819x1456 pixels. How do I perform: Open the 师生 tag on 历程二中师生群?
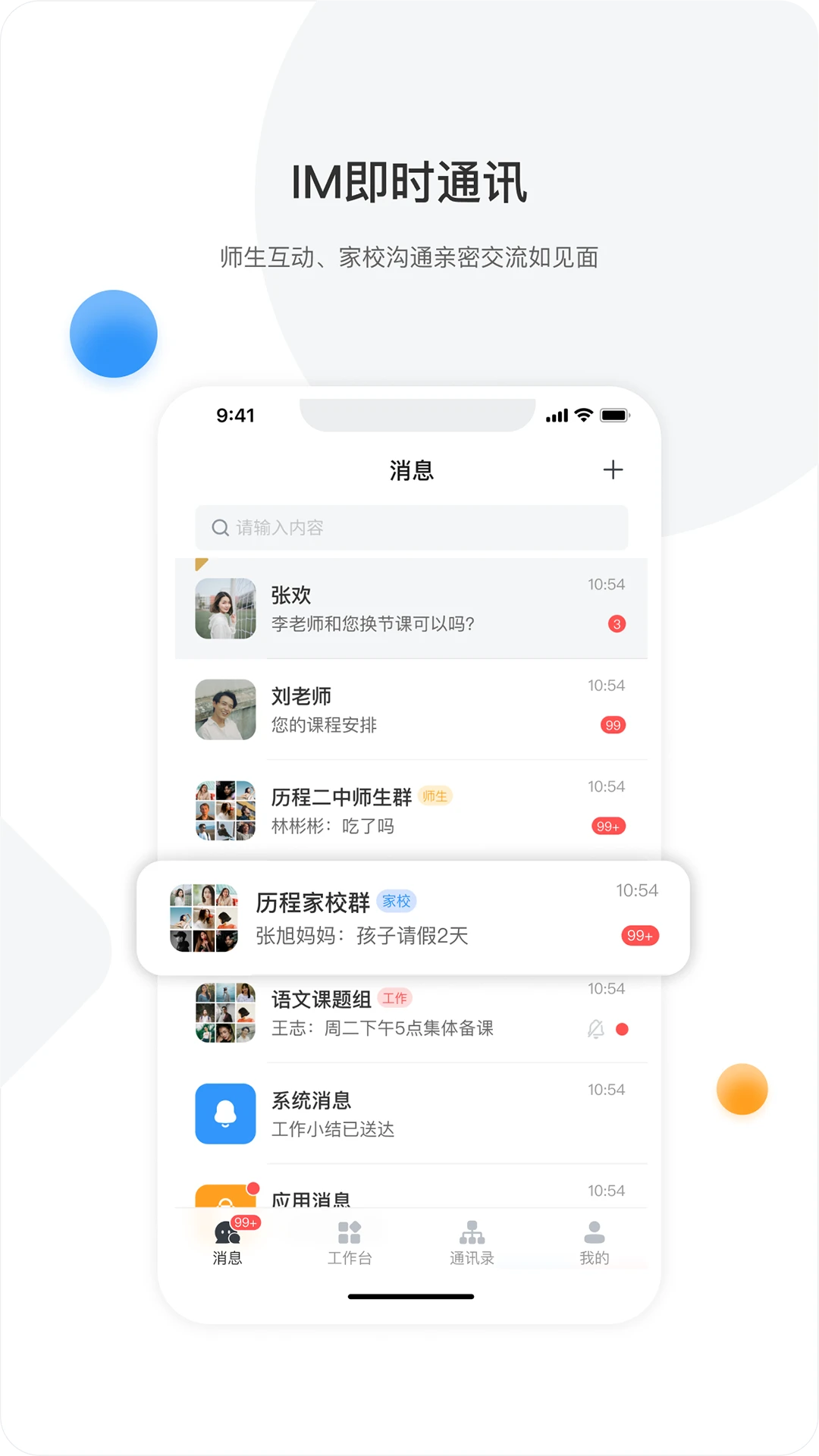click(x=435, y=796)
